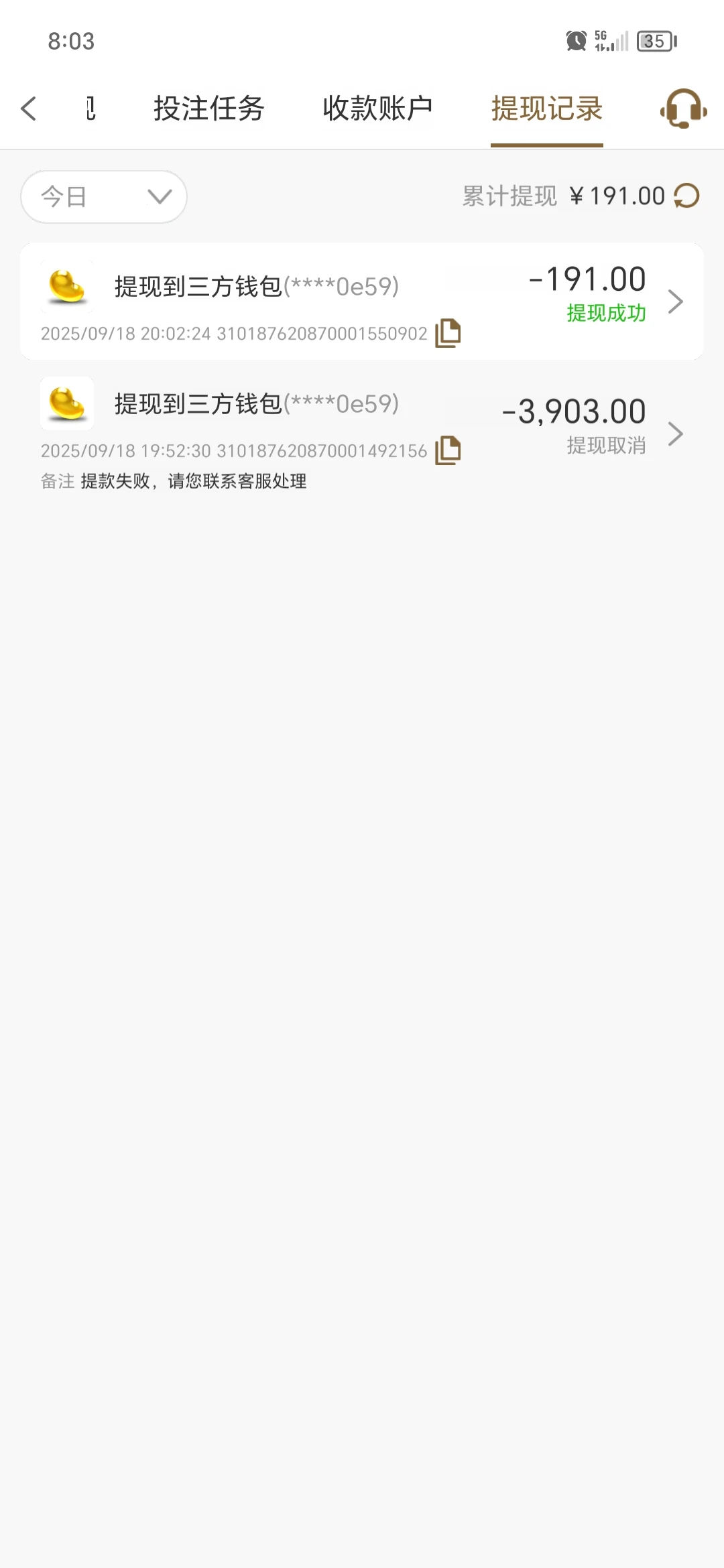
Task: Switch to the 投注任务 tab
Action: click(208, 109)
